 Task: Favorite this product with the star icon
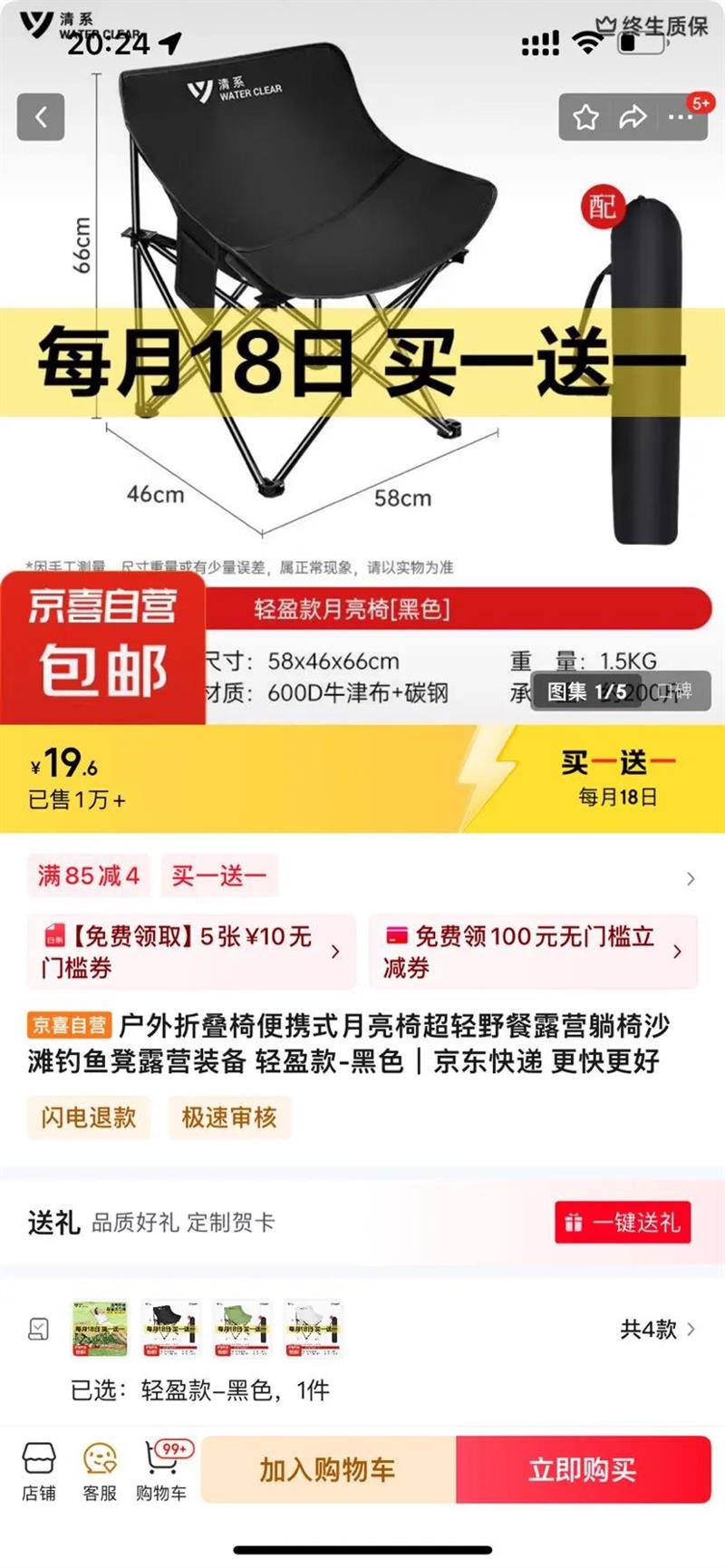[585, 117]
